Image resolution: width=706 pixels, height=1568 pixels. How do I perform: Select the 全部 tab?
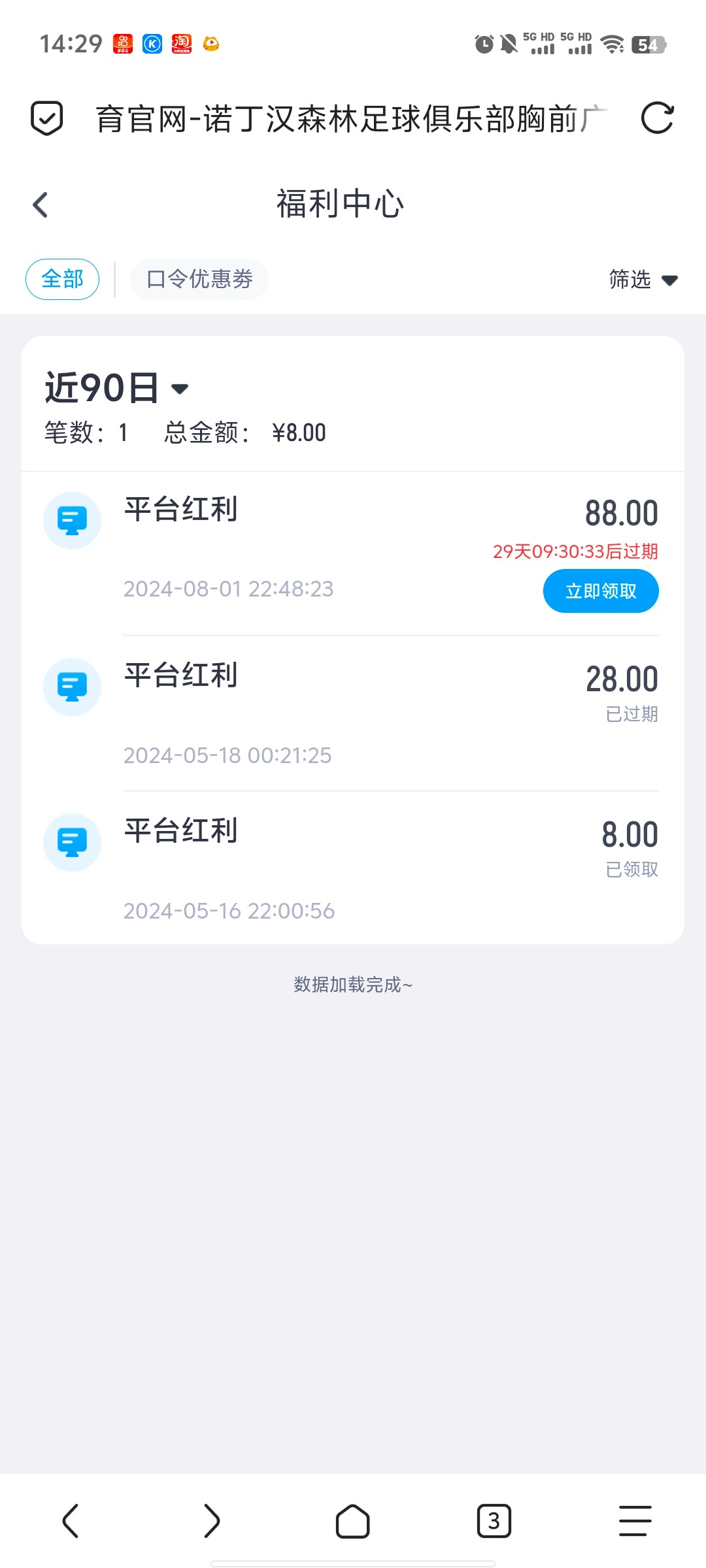(63, 280)
